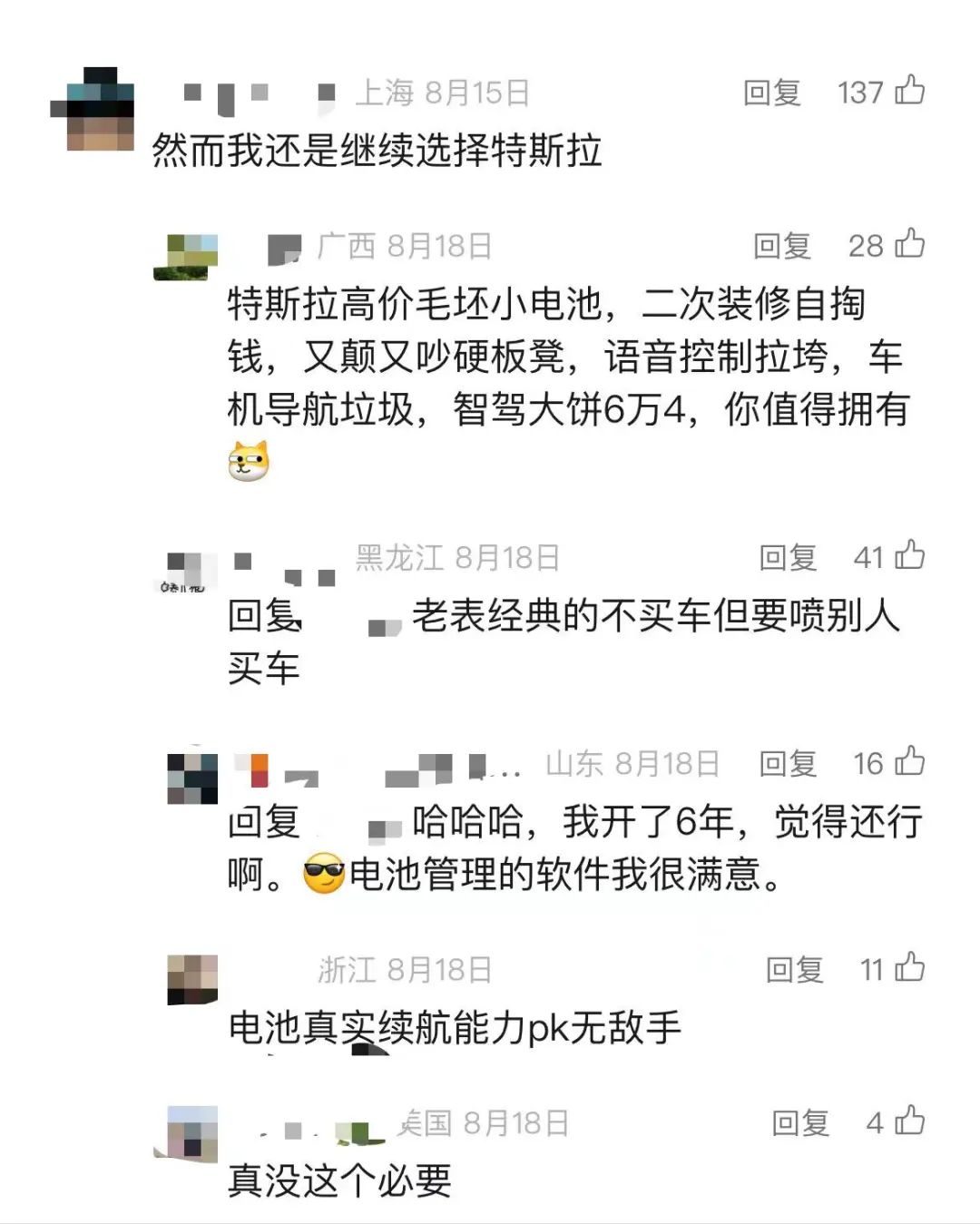Like the Shandong comment with 16 likes
Viewport: 980px width, 1224px height.
(x=909, y=762)
